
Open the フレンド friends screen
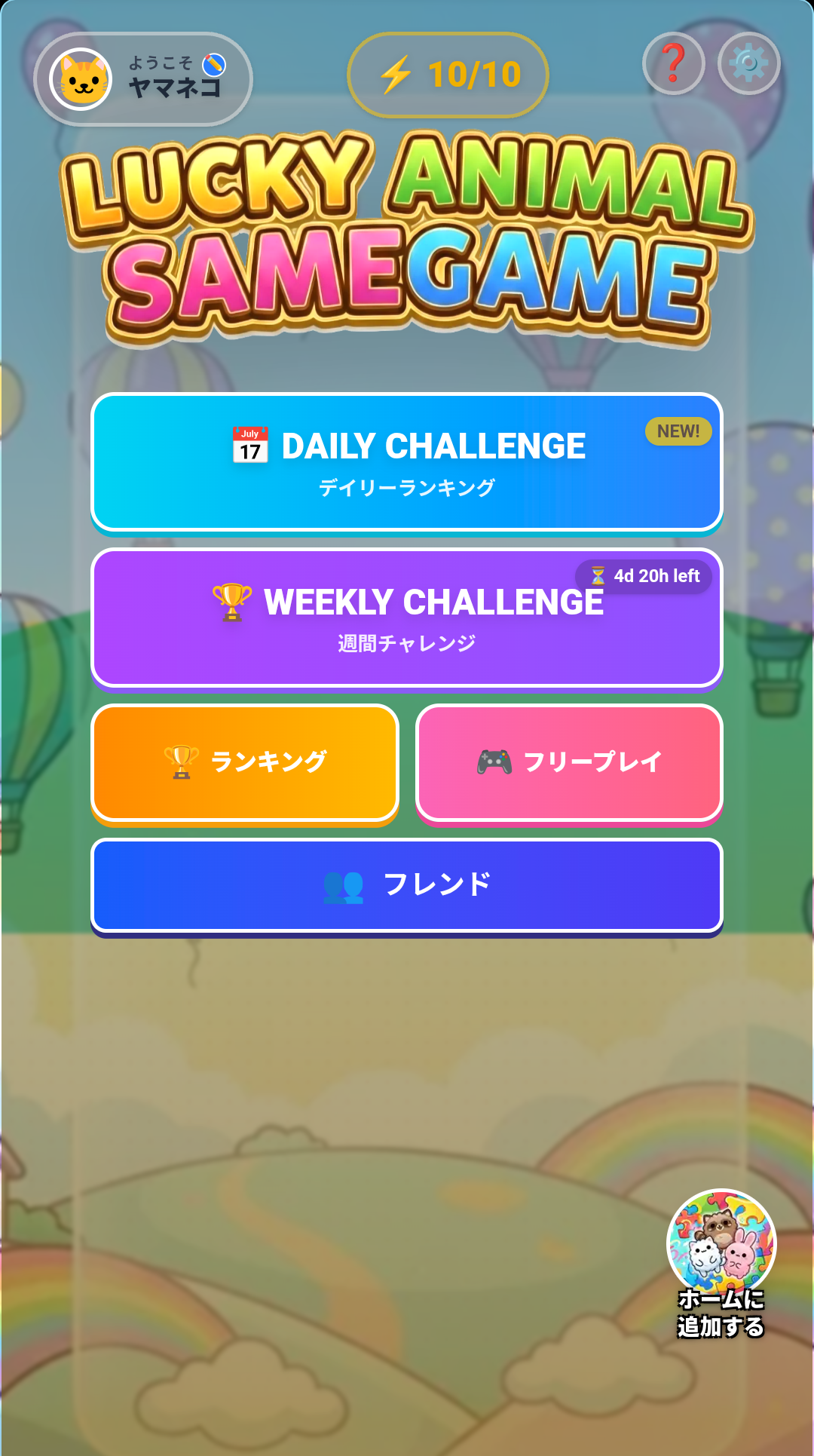(407, 884)
